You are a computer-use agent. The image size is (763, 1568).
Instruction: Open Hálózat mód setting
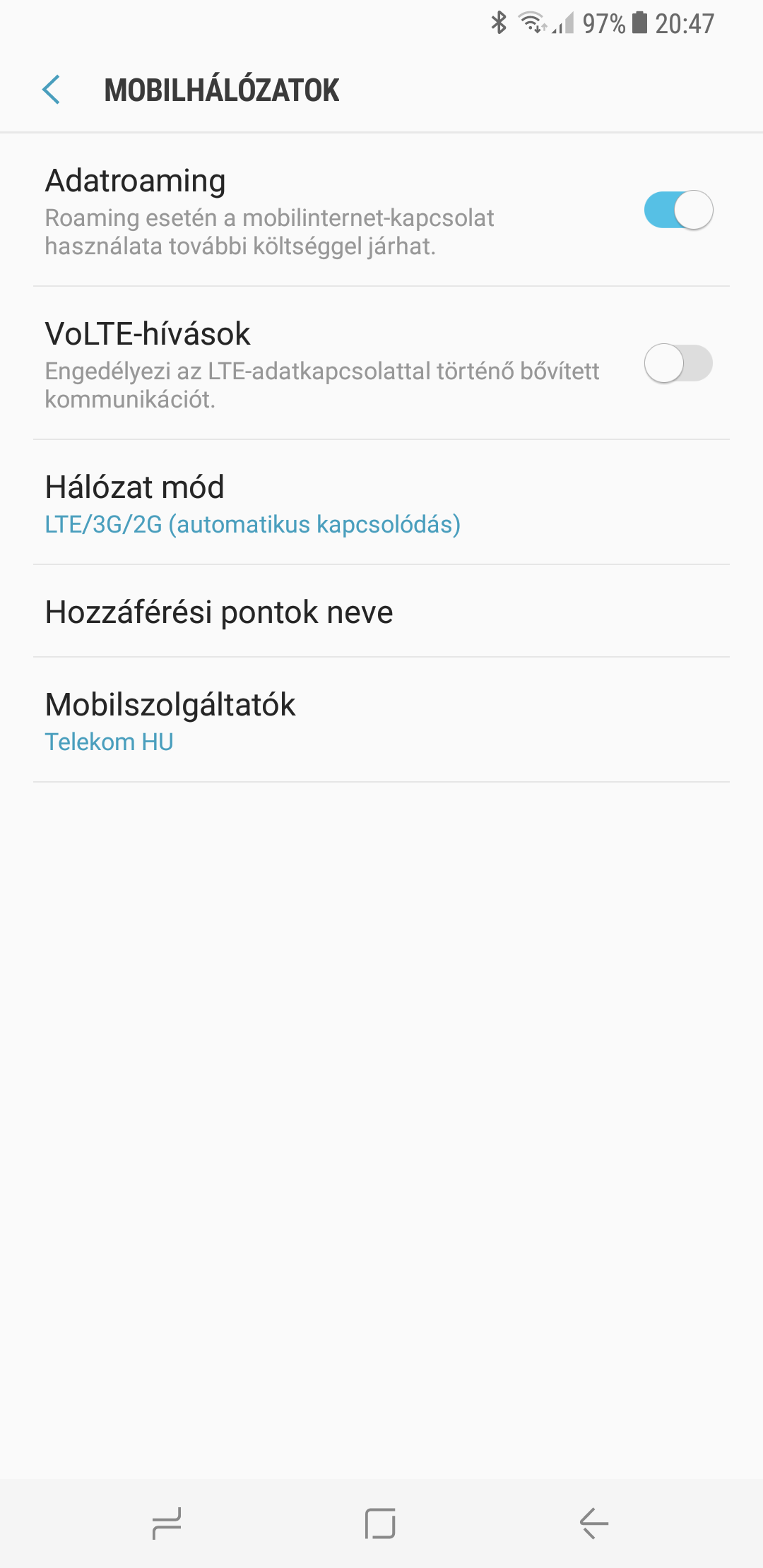(x=381, y=502)
